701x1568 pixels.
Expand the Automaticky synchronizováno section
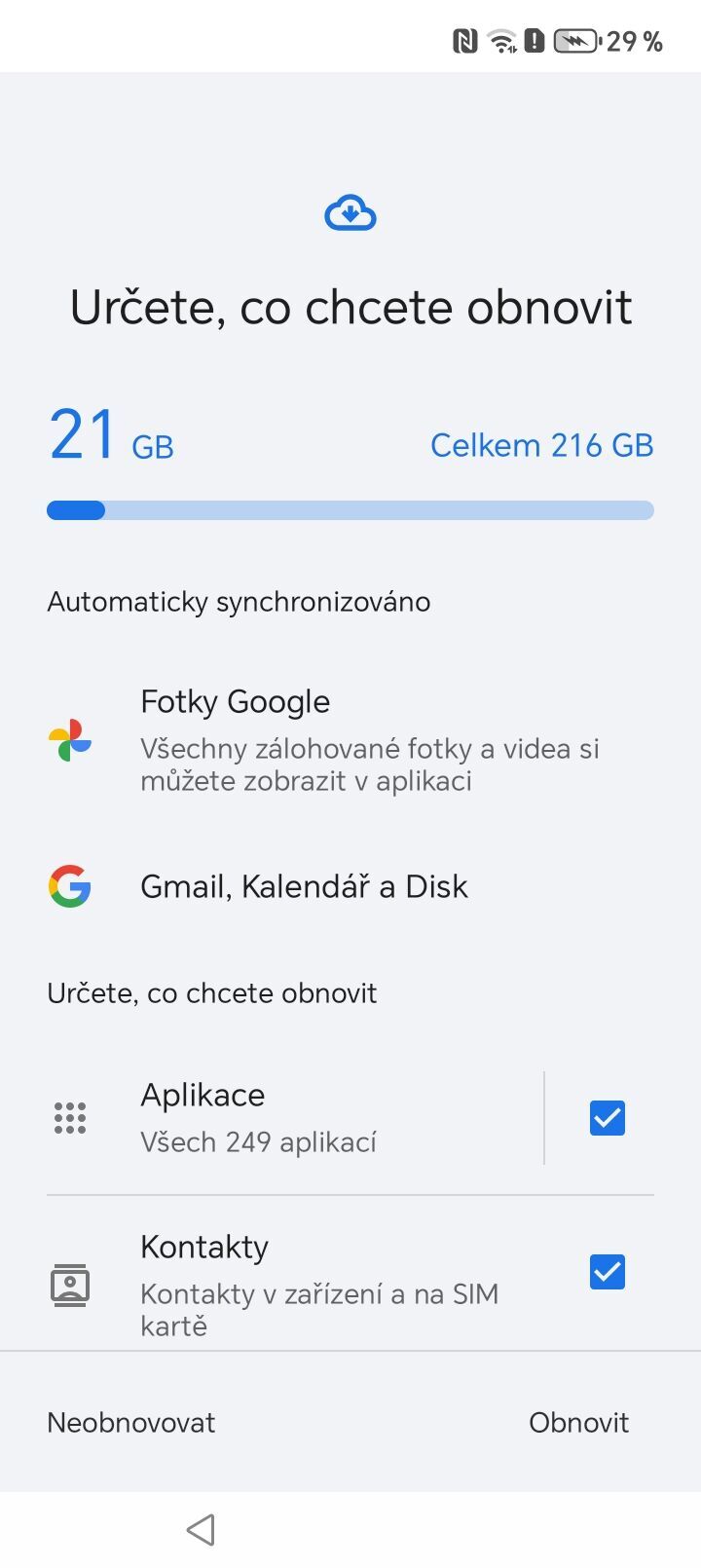tap(238, 601)
